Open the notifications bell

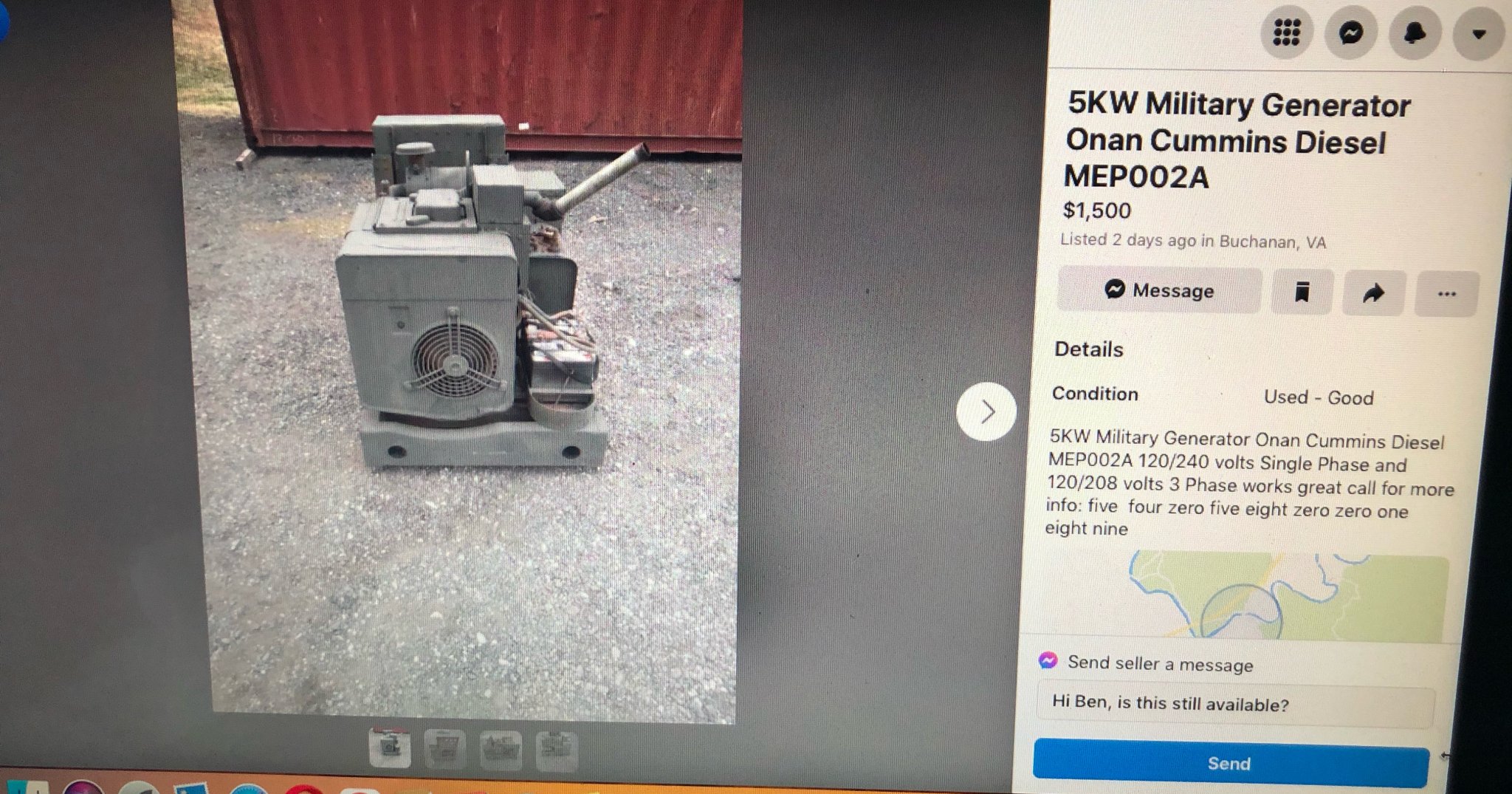1415,33
